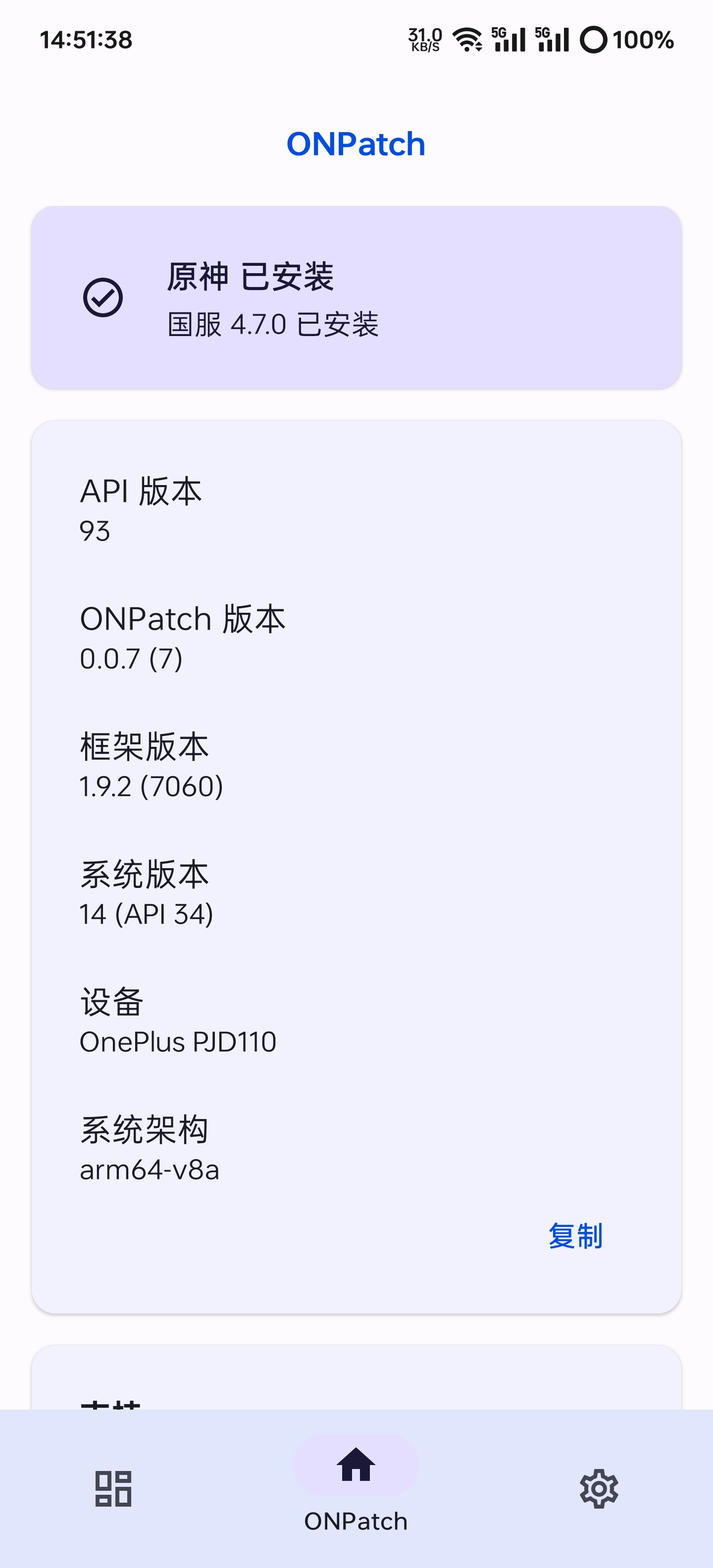Image resolution: width=713 pixels, height=1568 pixels.
Task: Open the settings gear tab
Action: 599,1488
